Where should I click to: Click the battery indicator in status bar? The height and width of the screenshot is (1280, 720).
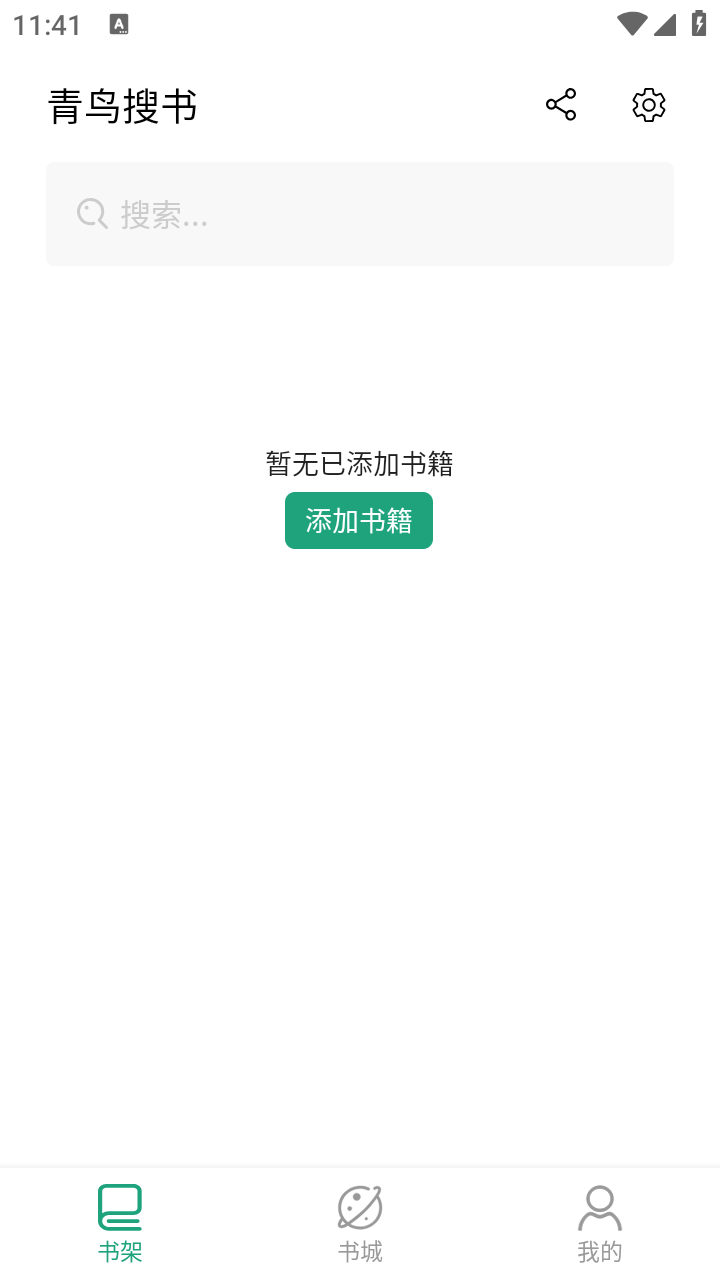(698, 24)
